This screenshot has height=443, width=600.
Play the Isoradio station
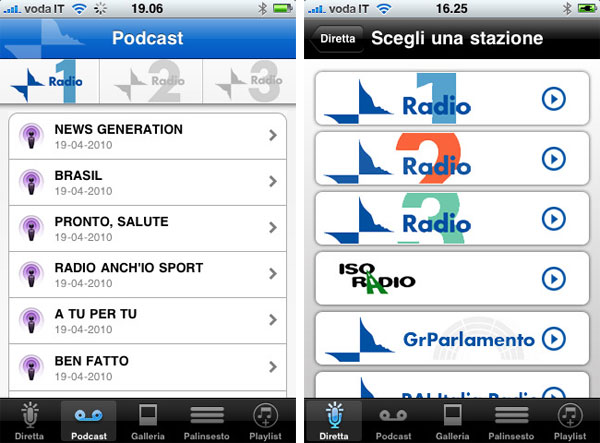click(553, 278)
